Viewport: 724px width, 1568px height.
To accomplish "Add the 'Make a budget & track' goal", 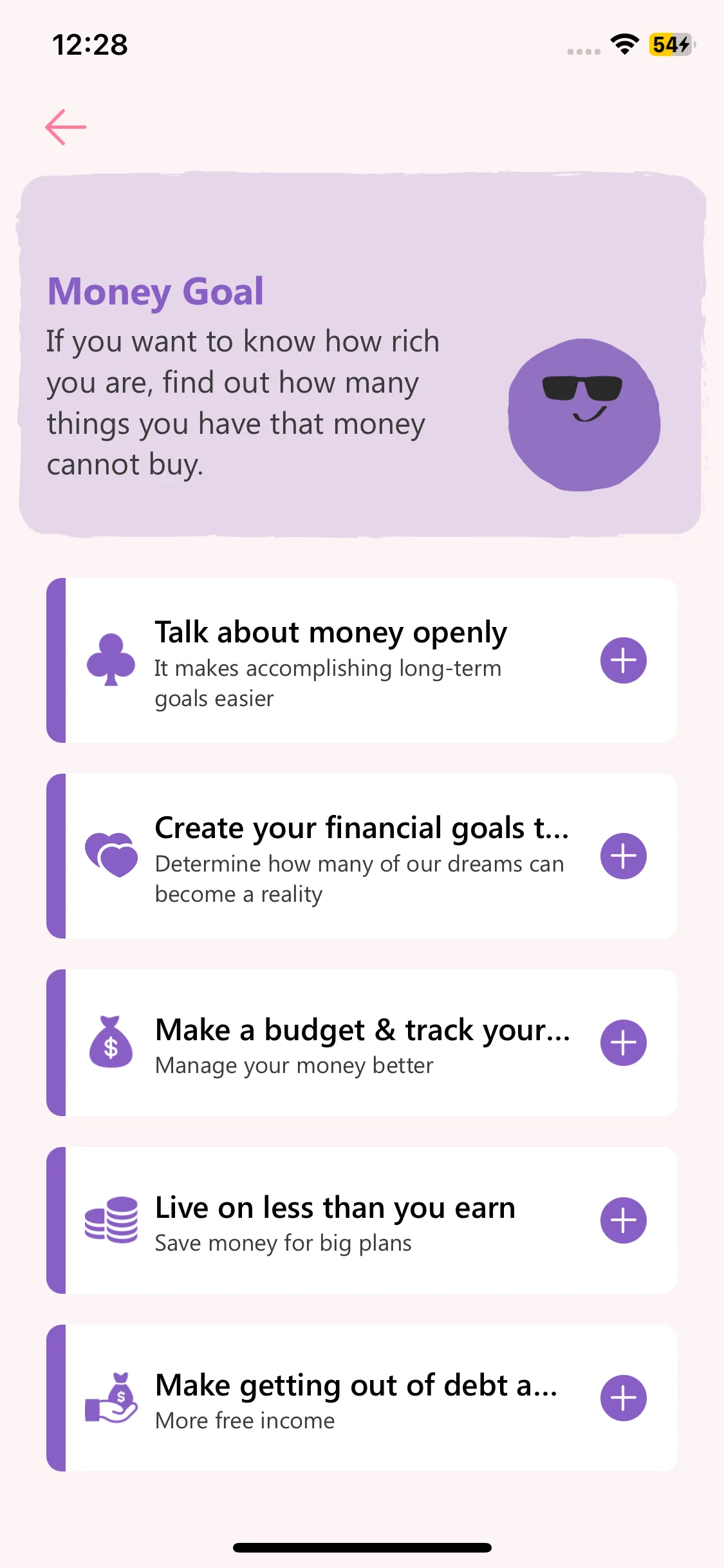I will (623, 1043).
